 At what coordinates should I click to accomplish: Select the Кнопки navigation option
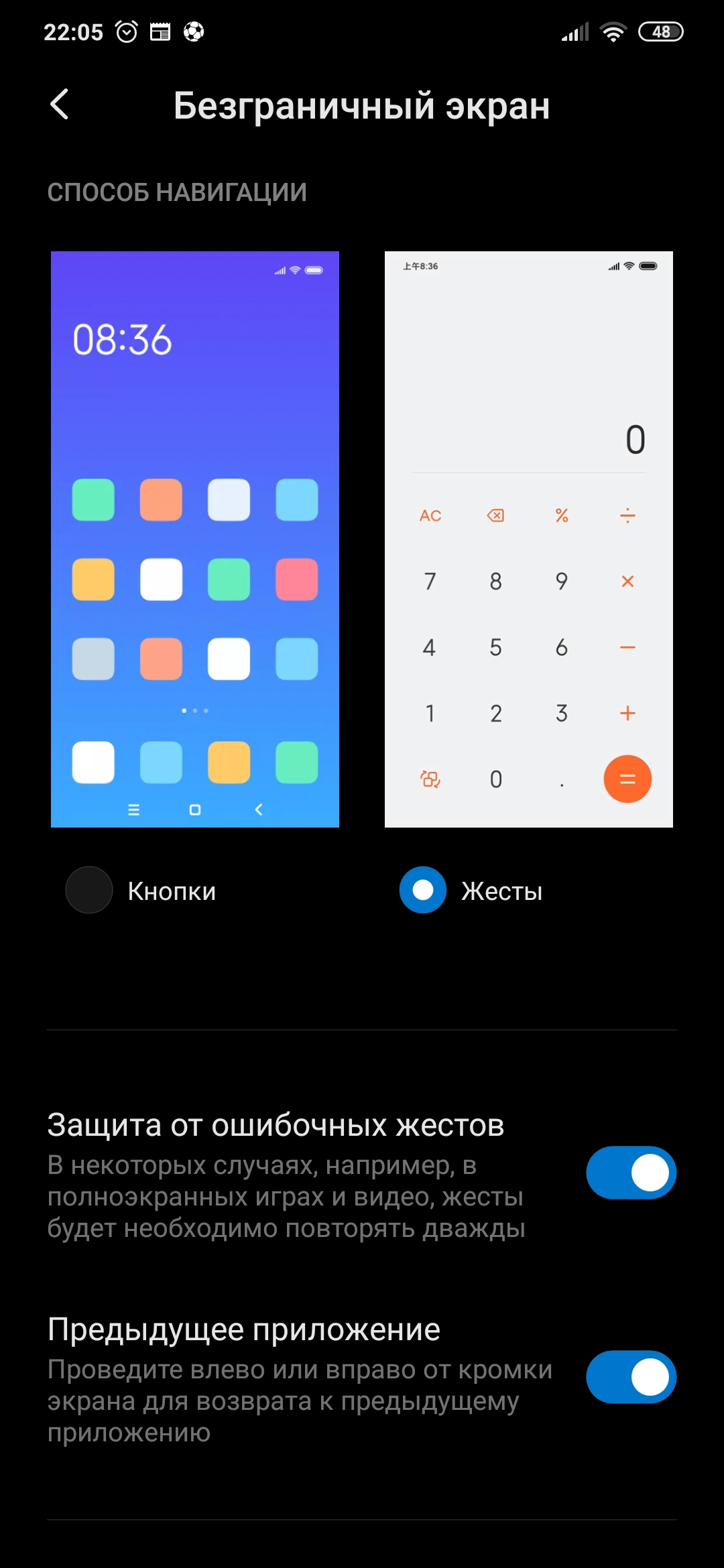(89, 890)
